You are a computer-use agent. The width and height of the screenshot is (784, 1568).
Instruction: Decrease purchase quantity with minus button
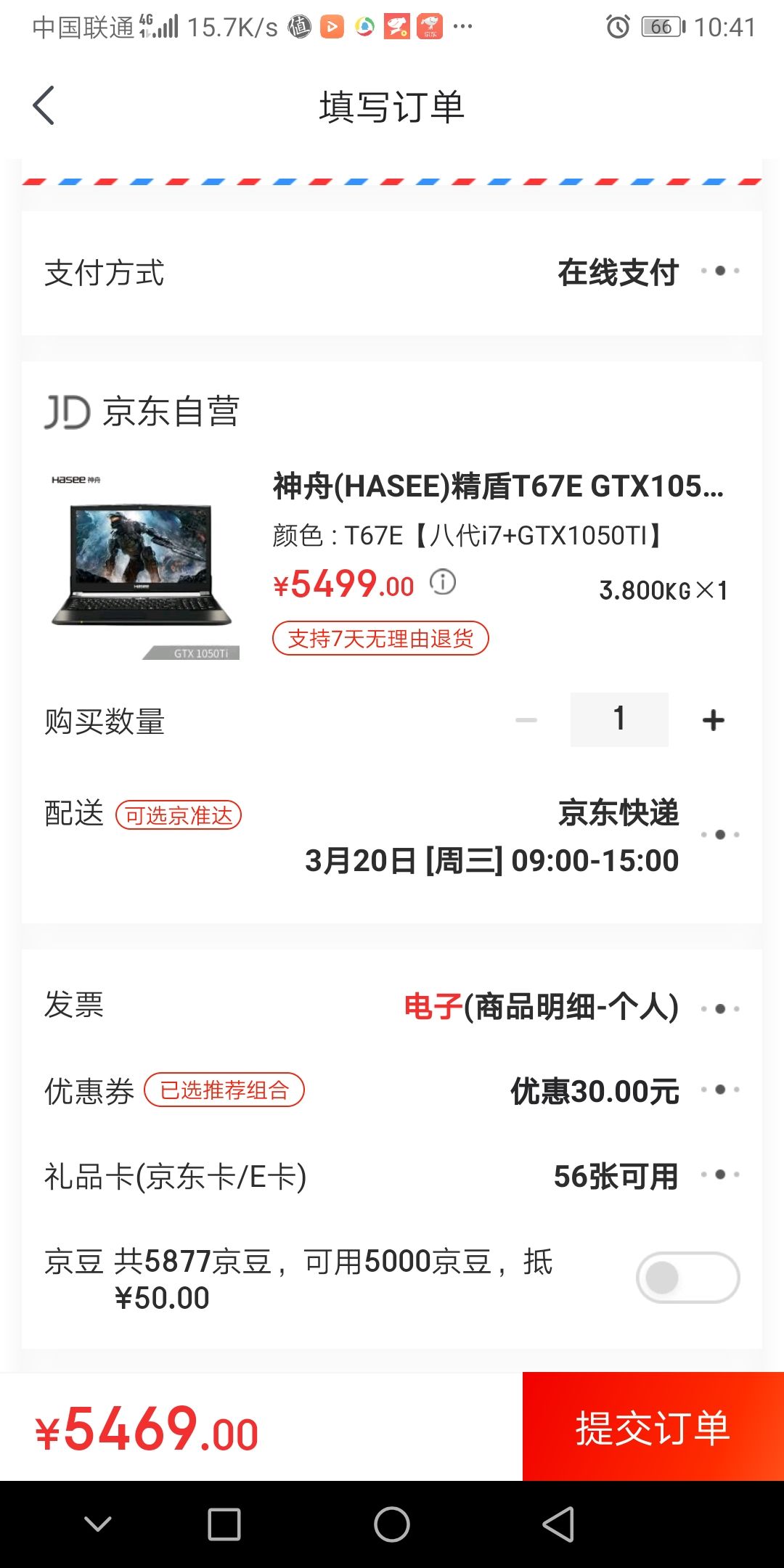(526, 719)
